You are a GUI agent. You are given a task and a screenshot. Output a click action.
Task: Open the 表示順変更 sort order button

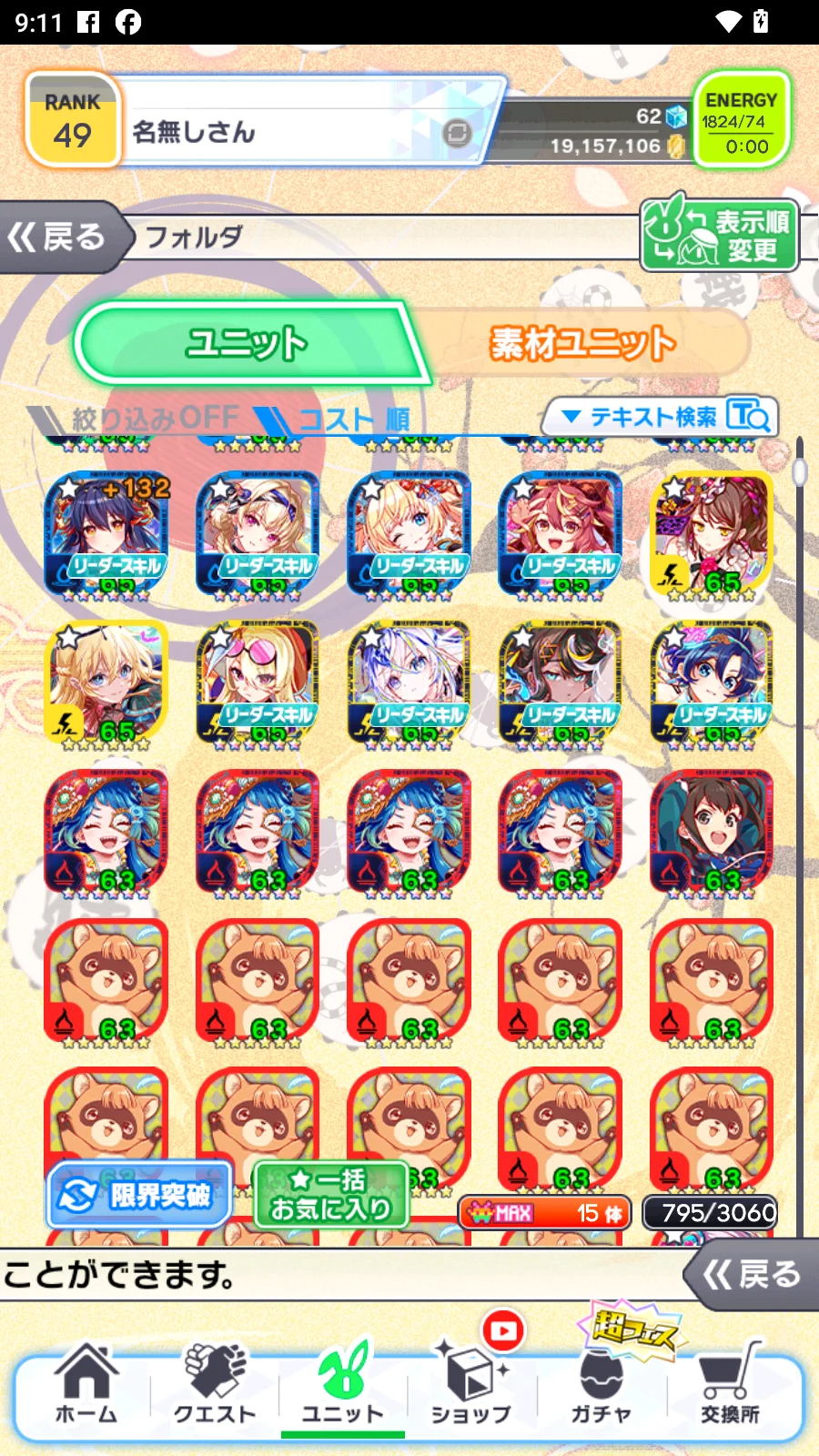719,235
